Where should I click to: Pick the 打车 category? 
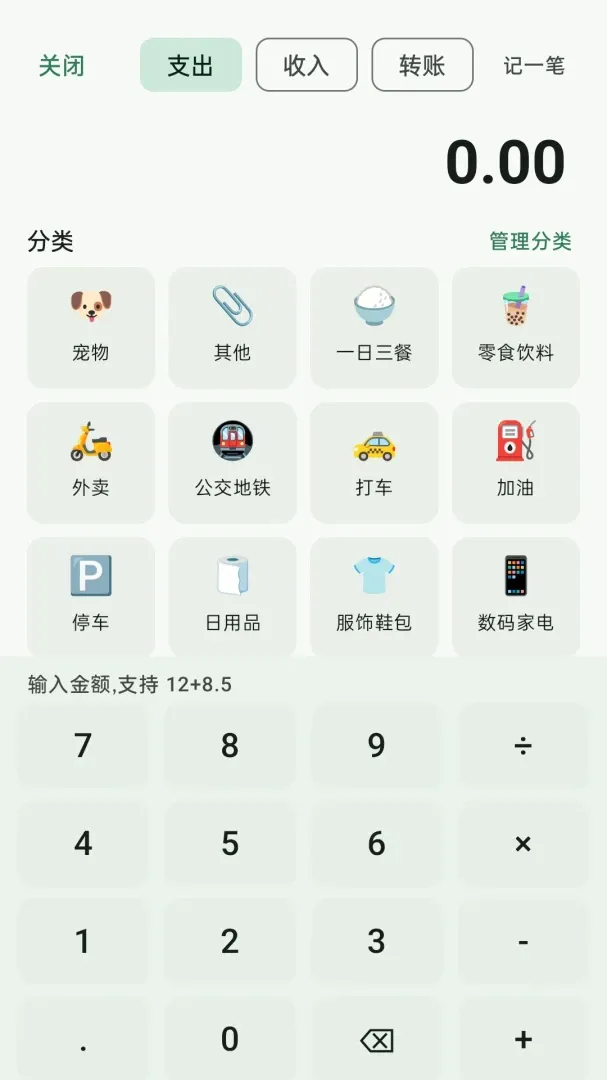point(374,462)
